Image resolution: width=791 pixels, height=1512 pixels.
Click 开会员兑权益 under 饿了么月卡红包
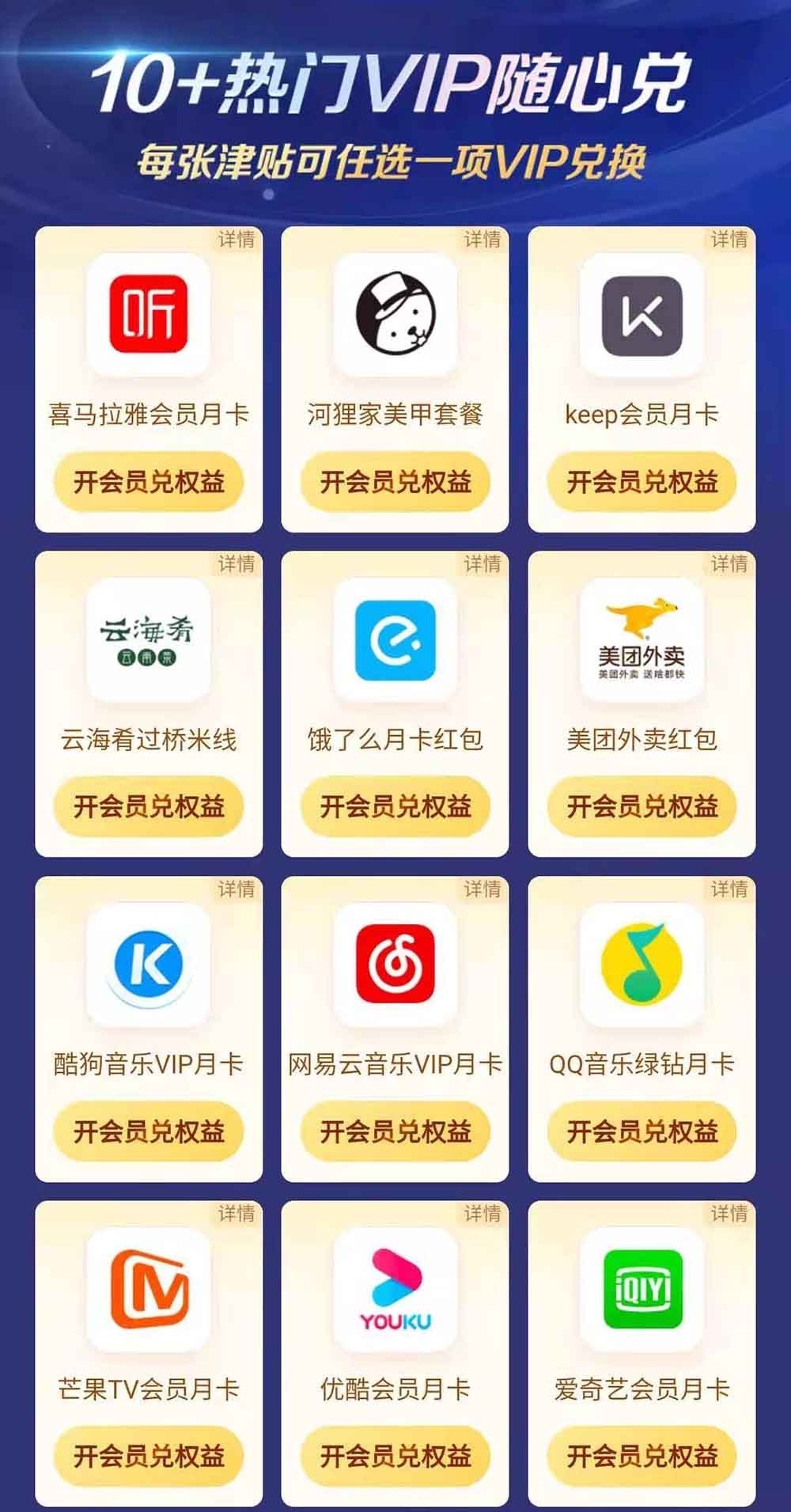click(395, 807)
